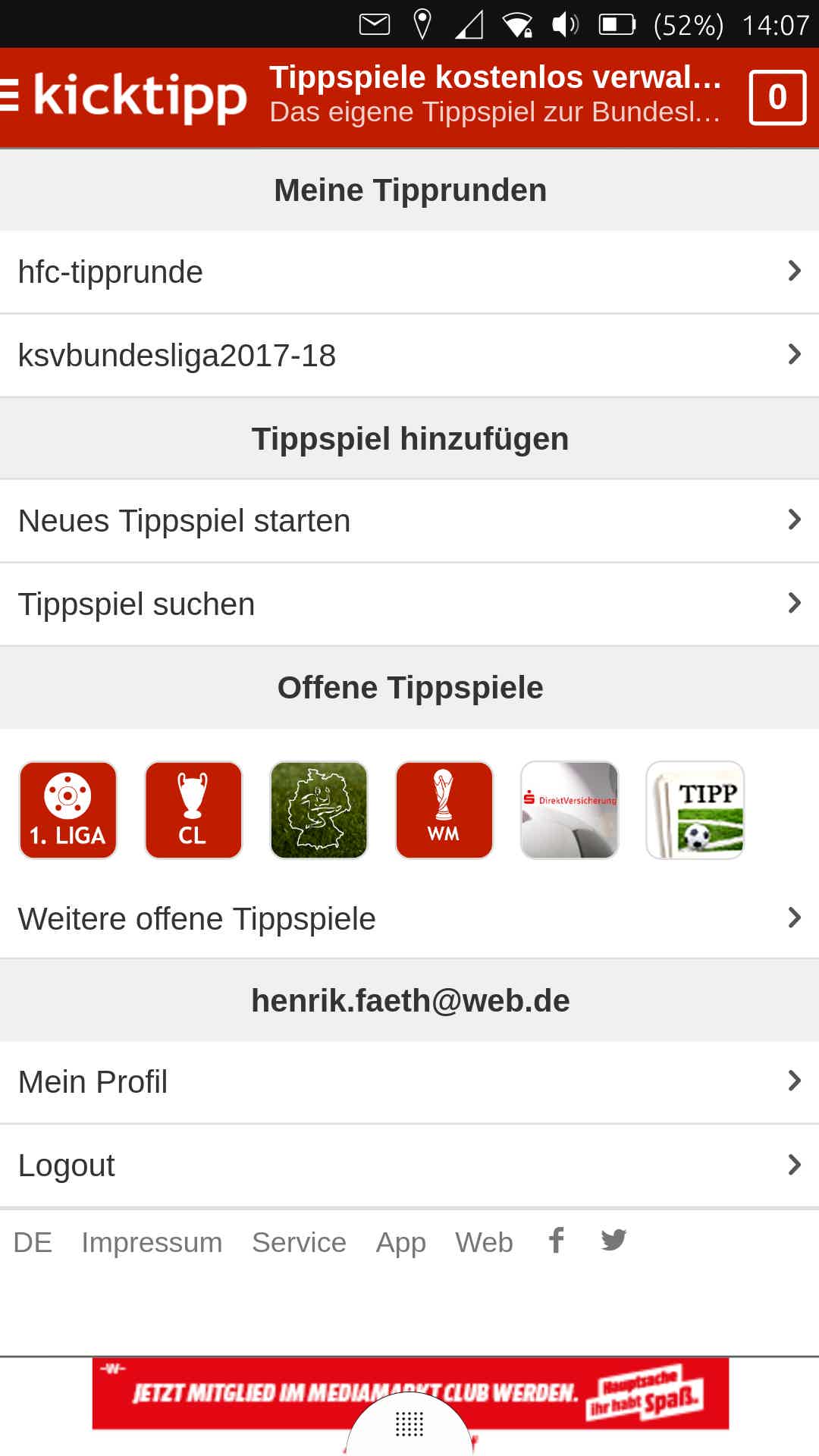
Task: Open the Impressum link
Action: [x=152, y=1242]
